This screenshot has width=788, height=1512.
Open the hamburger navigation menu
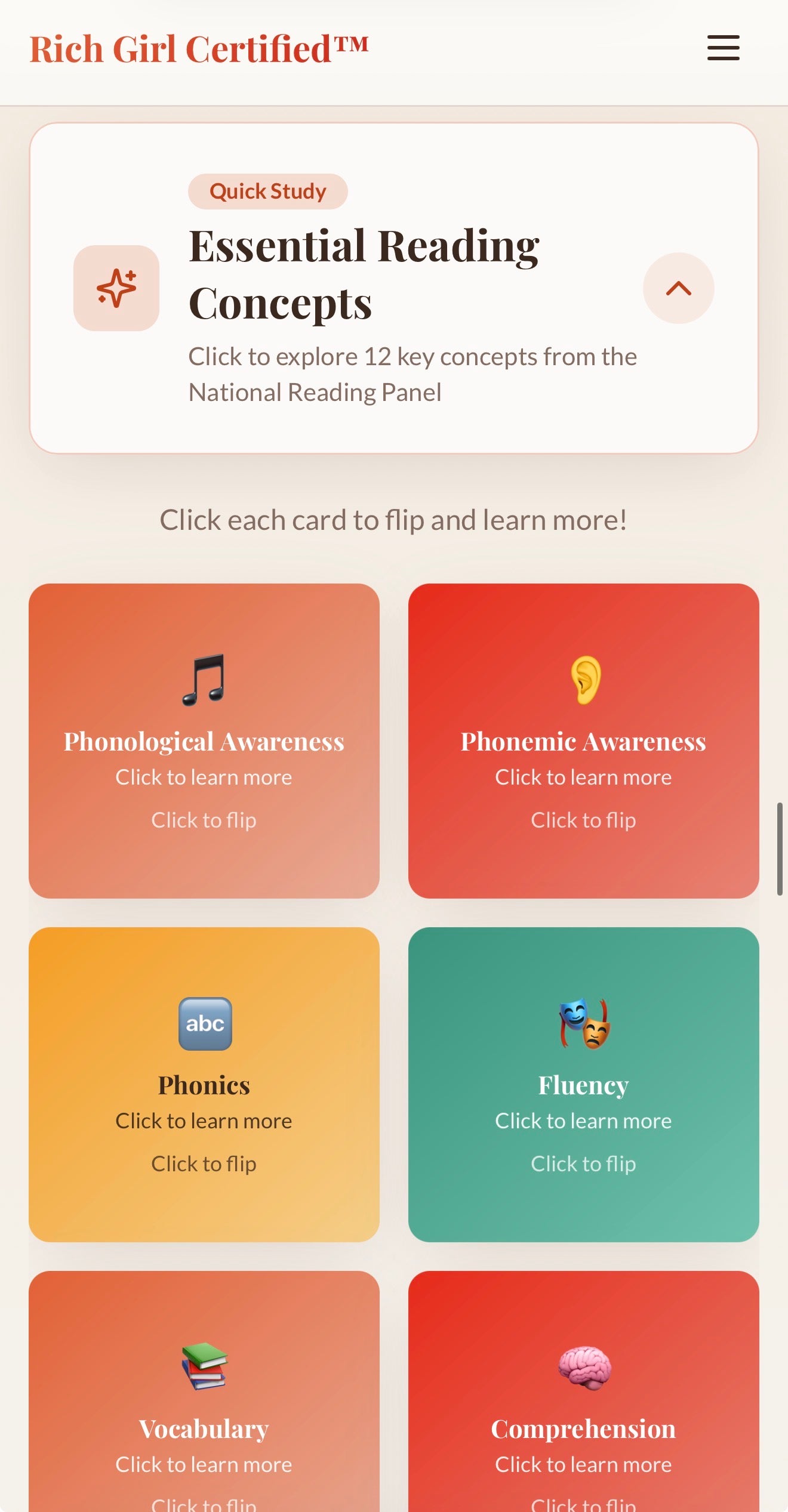722,48
